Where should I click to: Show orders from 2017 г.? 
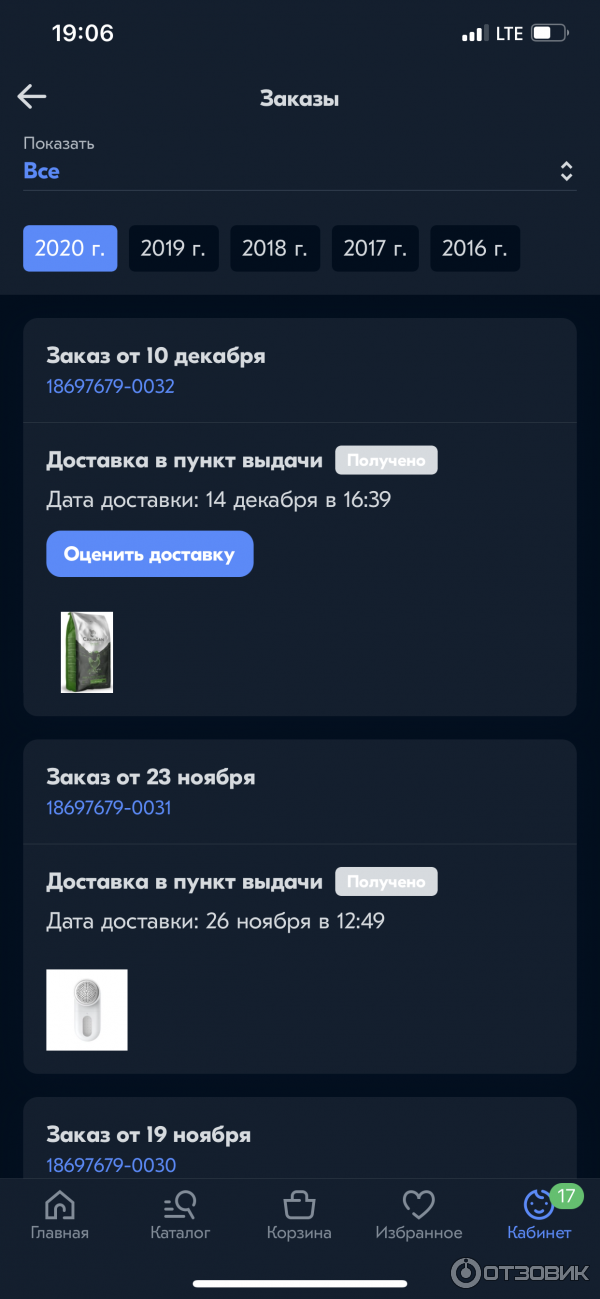click(x=375, y=249)
